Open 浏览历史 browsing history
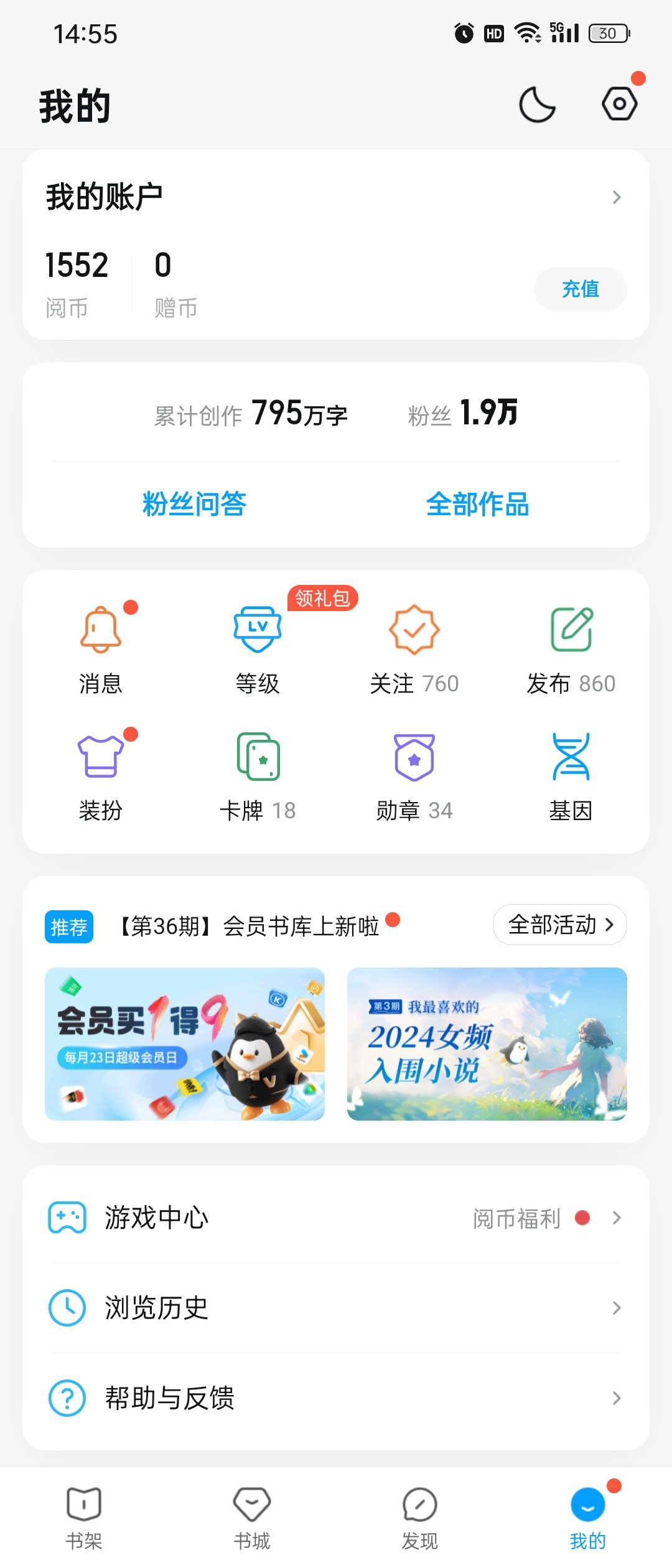The height and width of the screenshot is (1568, 672). click(x=336, y=1307)
